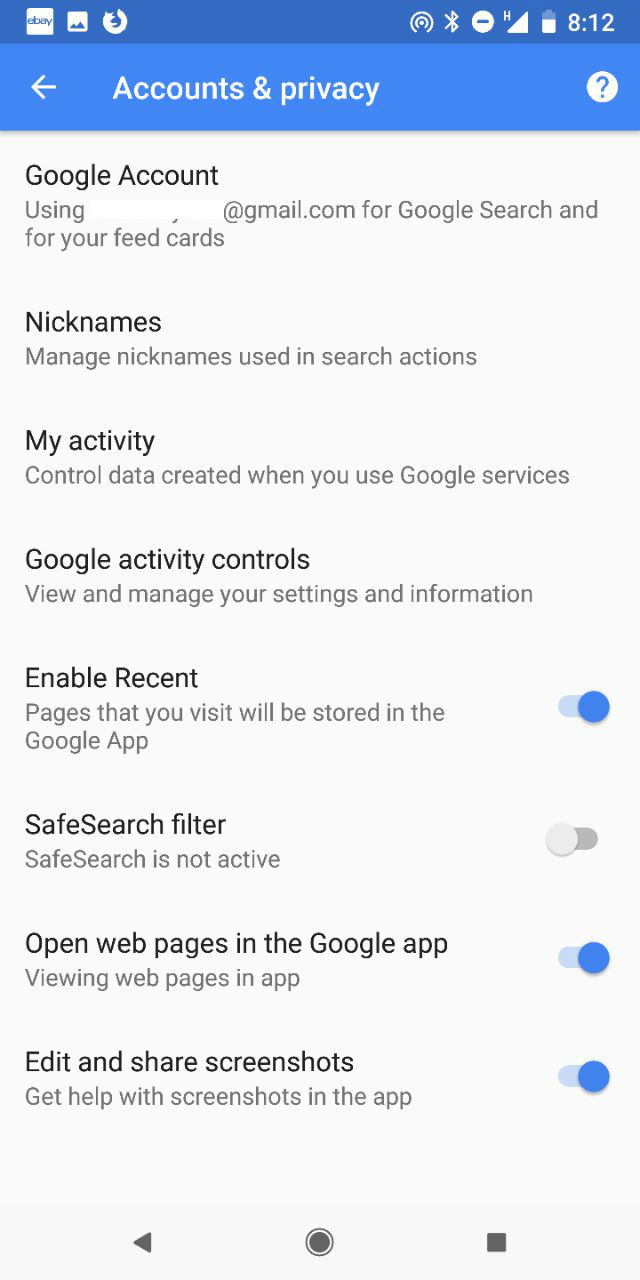Disable the Enable Recent switch

click(x=584, y=708)
